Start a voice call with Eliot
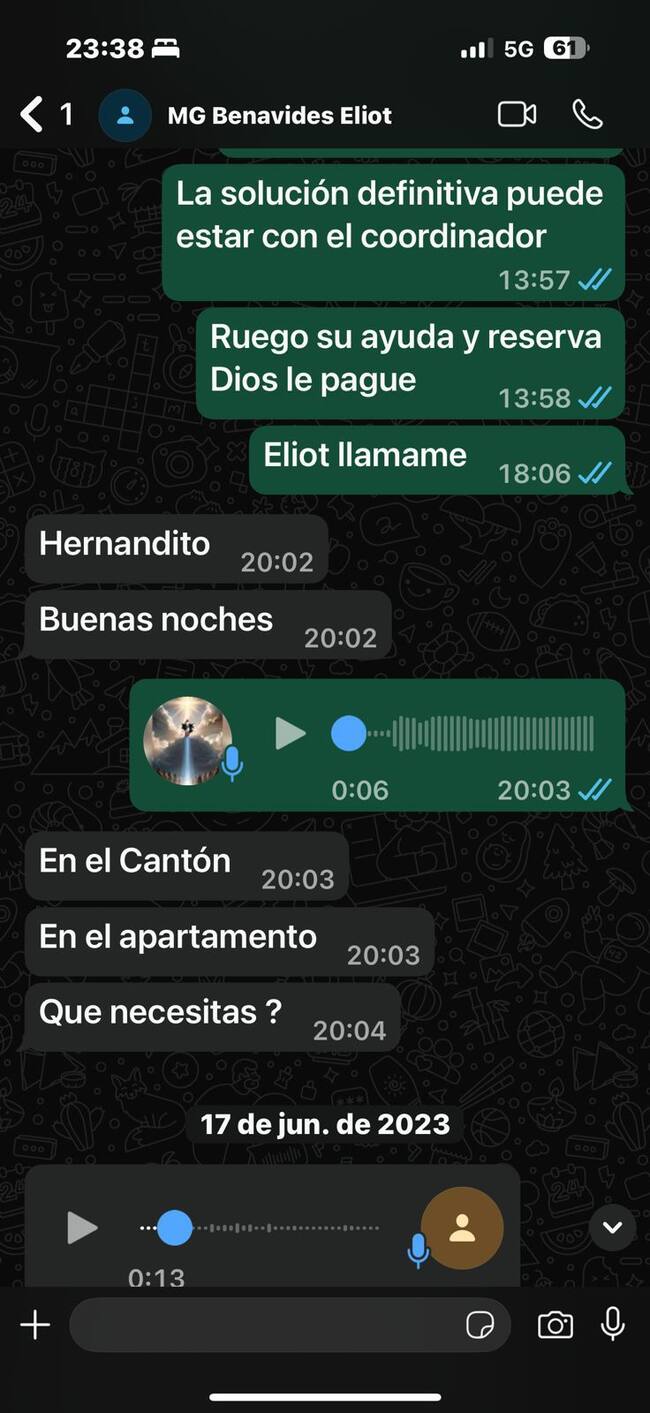Viewport: 650px width, 1413px height. 588,114
